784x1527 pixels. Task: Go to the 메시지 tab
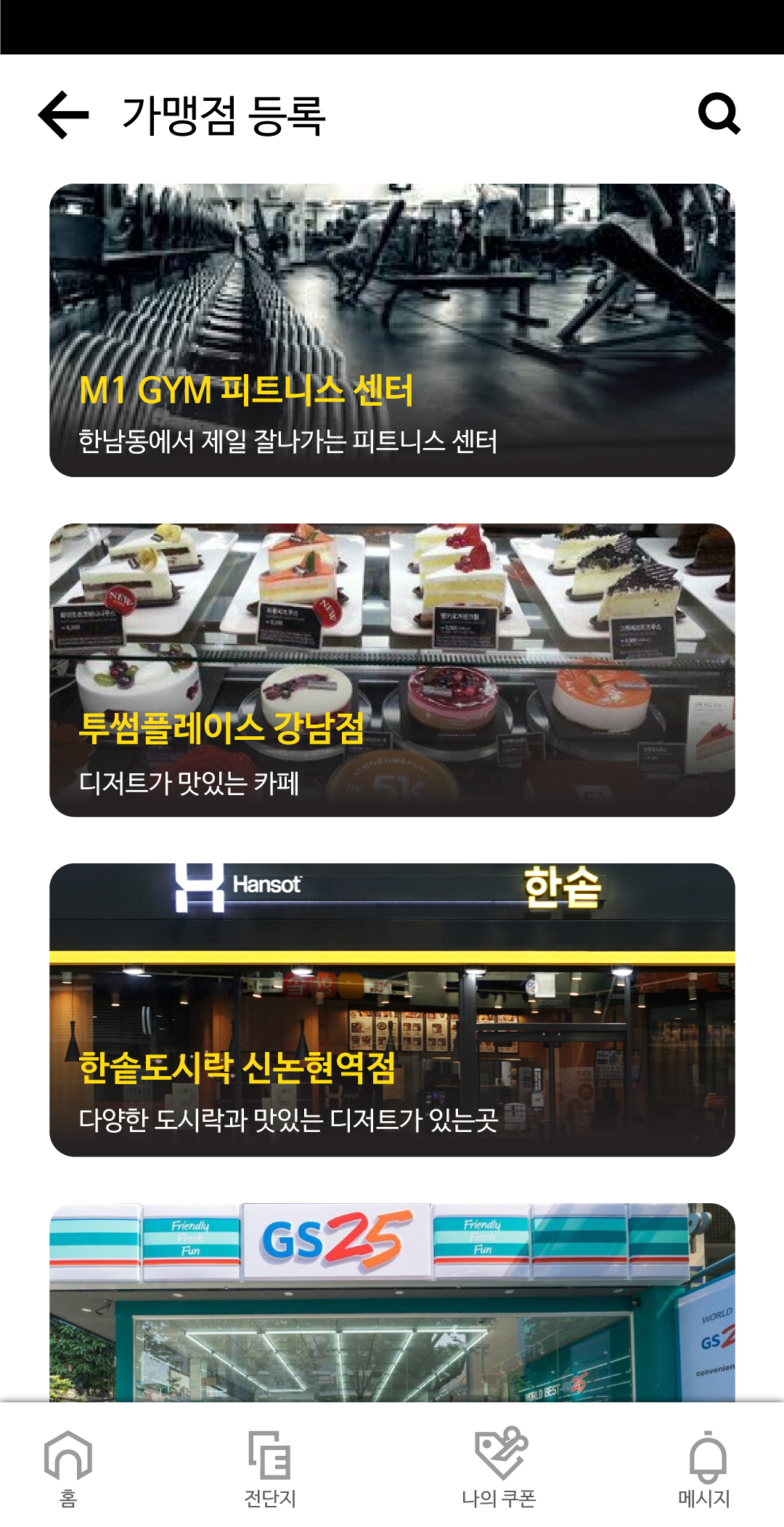click(706, 1468)
